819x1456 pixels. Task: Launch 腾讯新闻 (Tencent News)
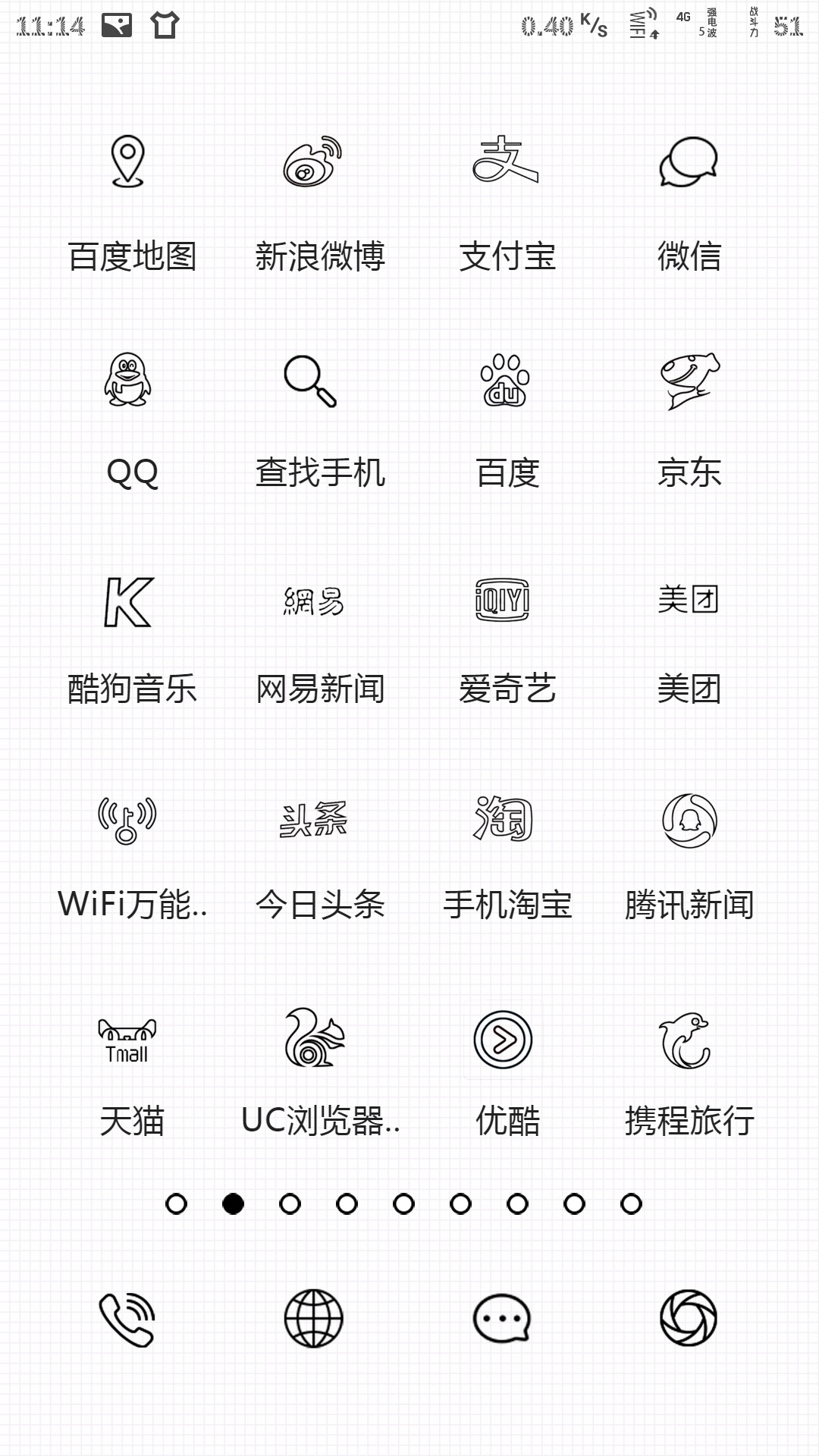pyautogui.click(x=689, y=821)
